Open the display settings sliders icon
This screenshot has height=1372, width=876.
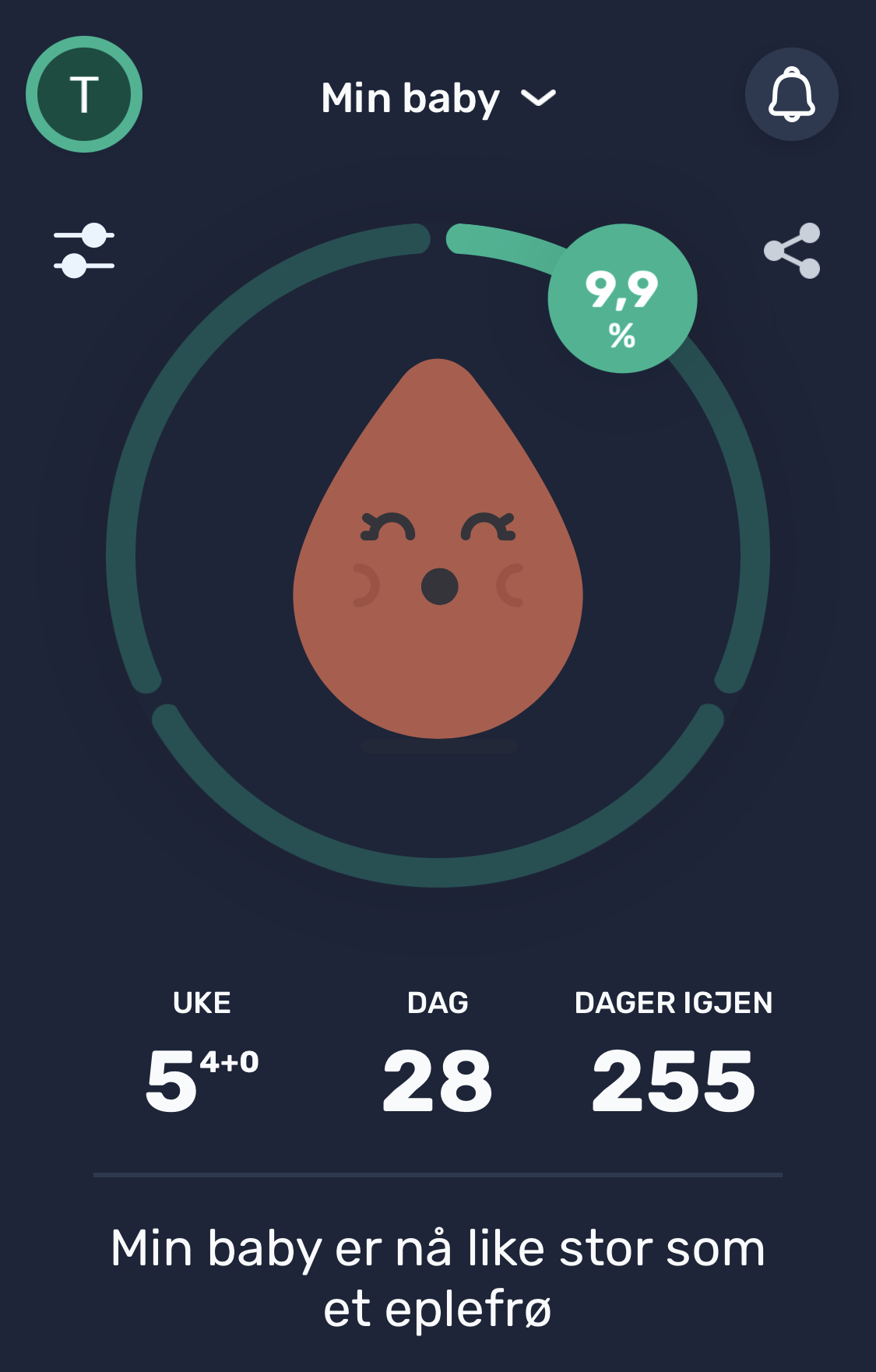(84, 250)
